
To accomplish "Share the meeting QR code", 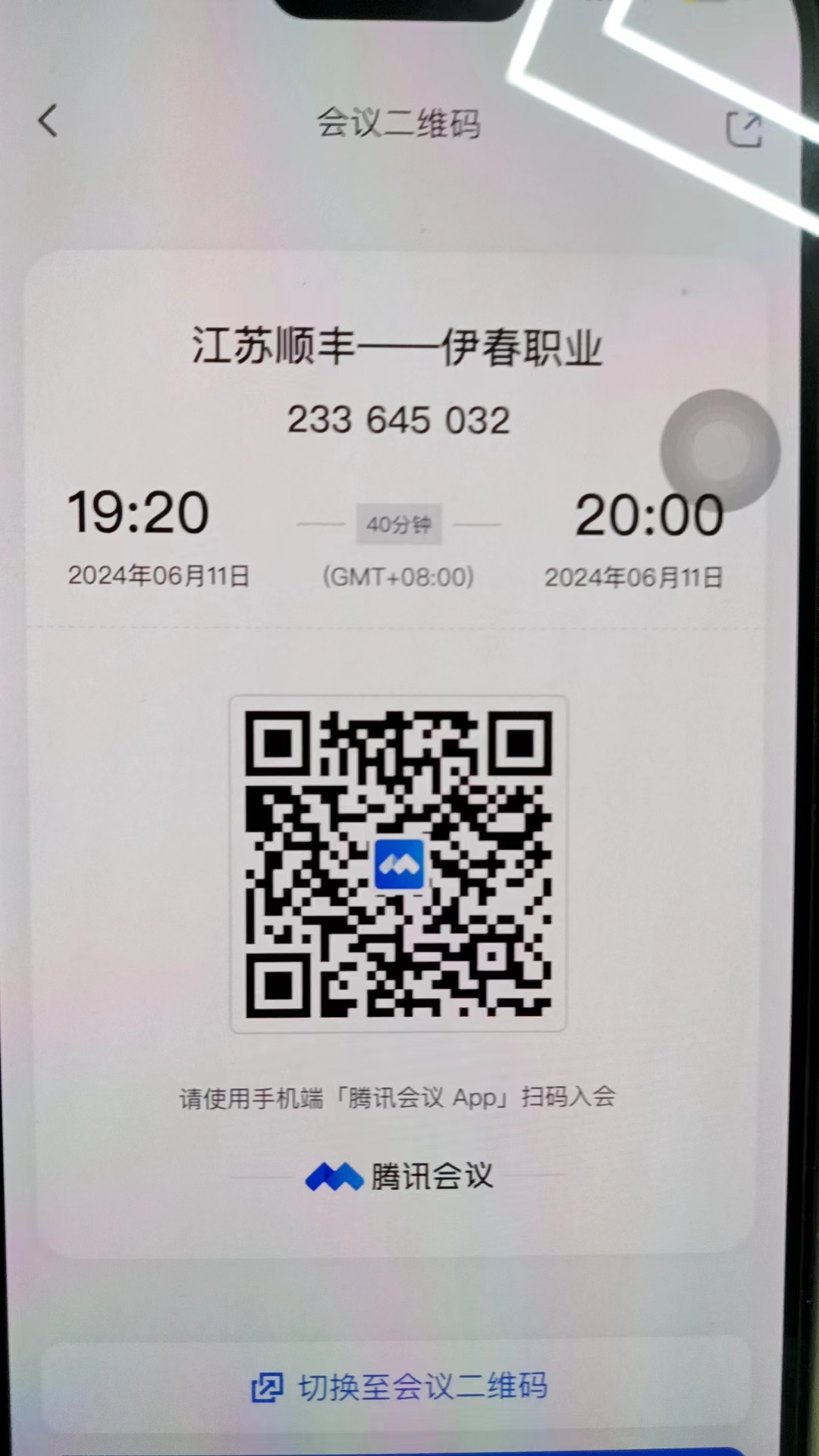I will (x=743, y=129).
